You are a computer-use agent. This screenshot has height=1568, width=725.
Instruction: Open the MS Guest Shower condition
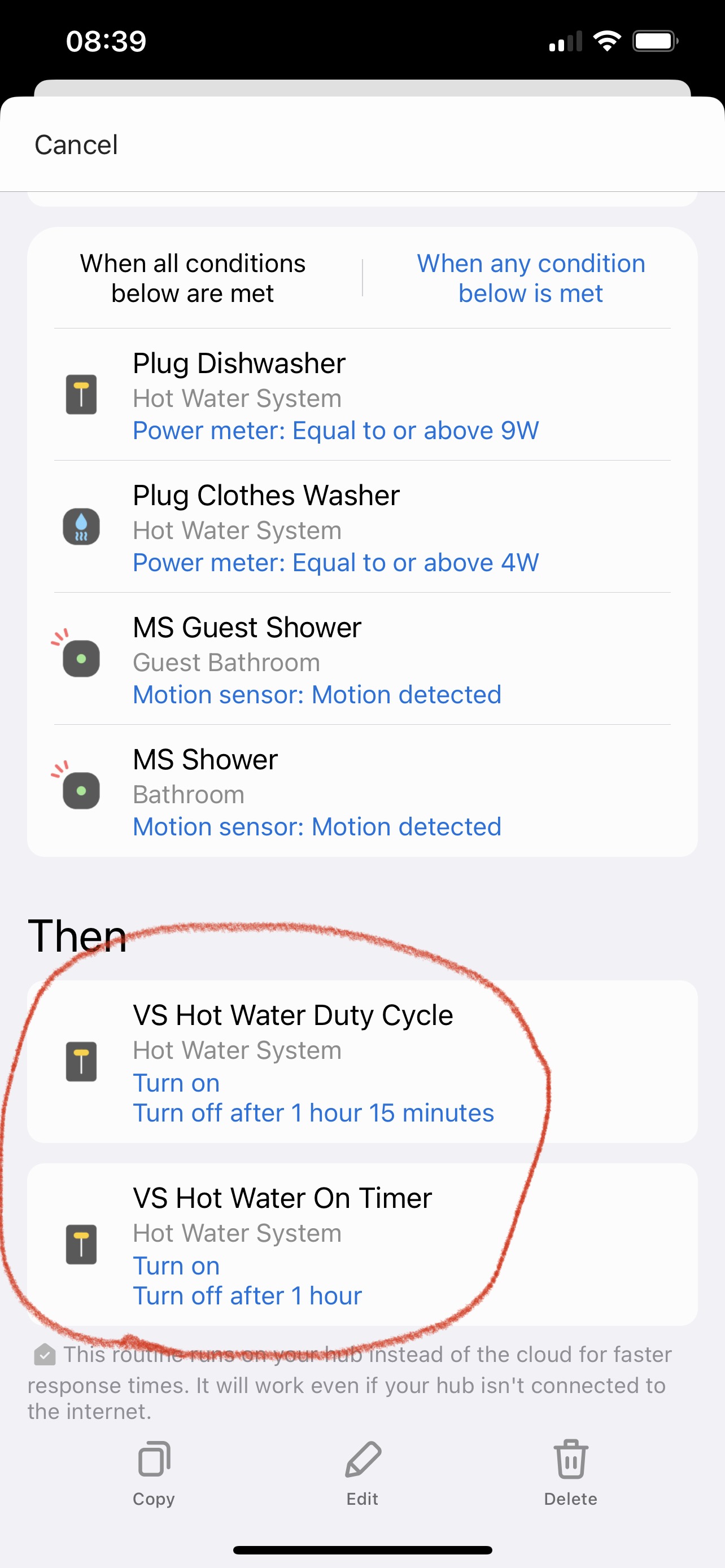tap(361, 660)
